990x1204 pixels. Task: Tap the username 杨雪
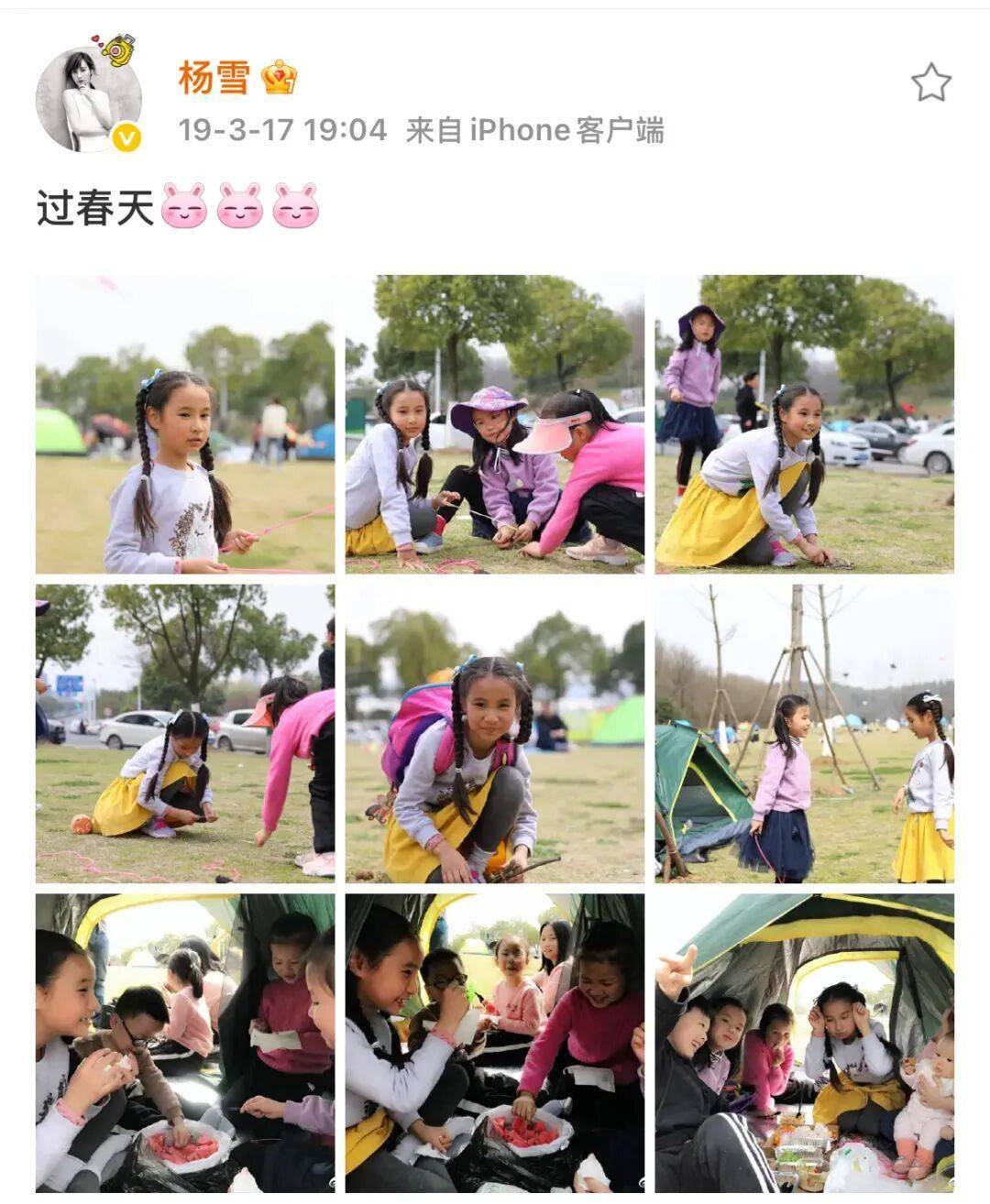point(214,79)
